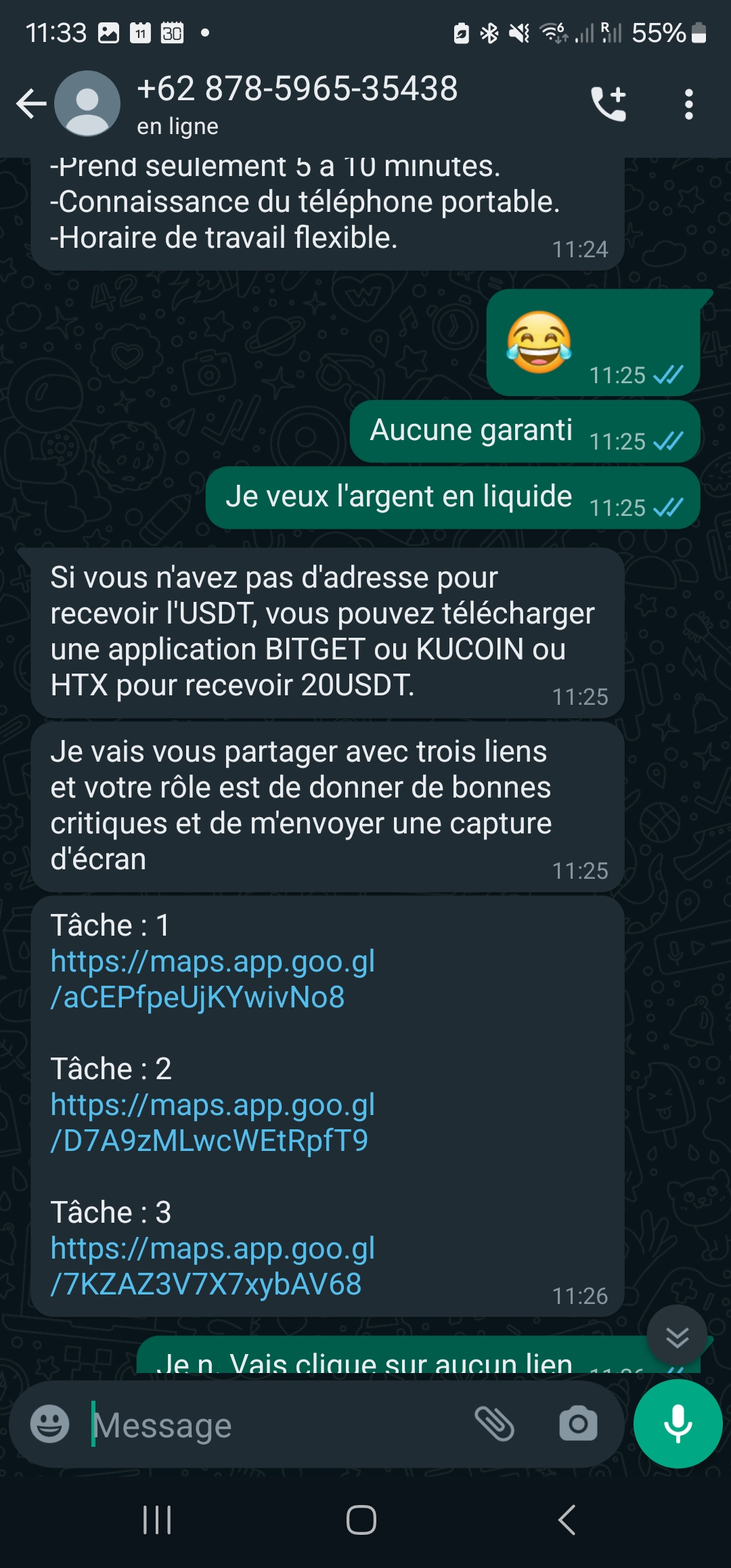Image resolution: width=731 pixels, height=1568 pixels.
Task: Open recent apps from the navigation bar
Action: [x=157, y=1520]
